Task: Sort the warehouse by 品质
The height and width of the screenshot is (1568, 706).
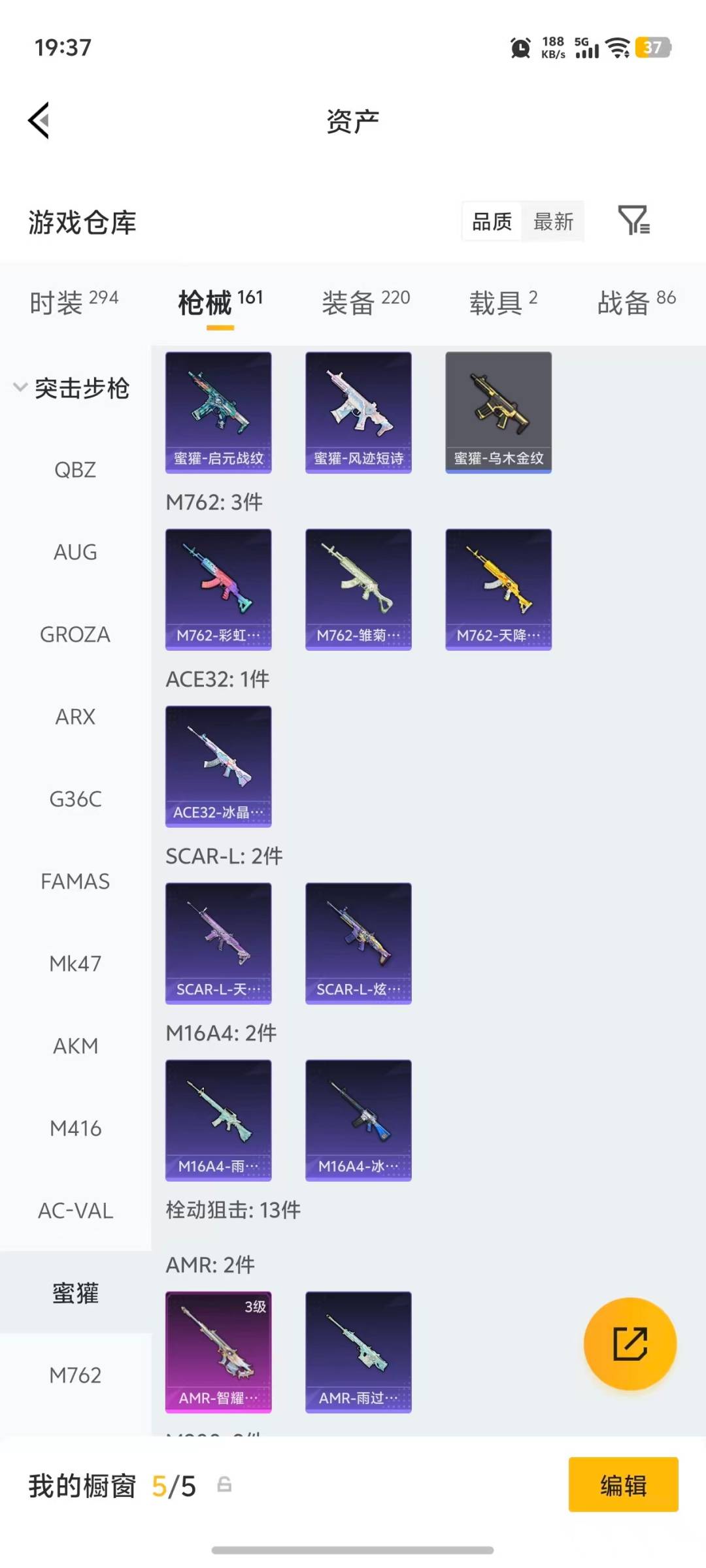Action: (x=492, y=222)
